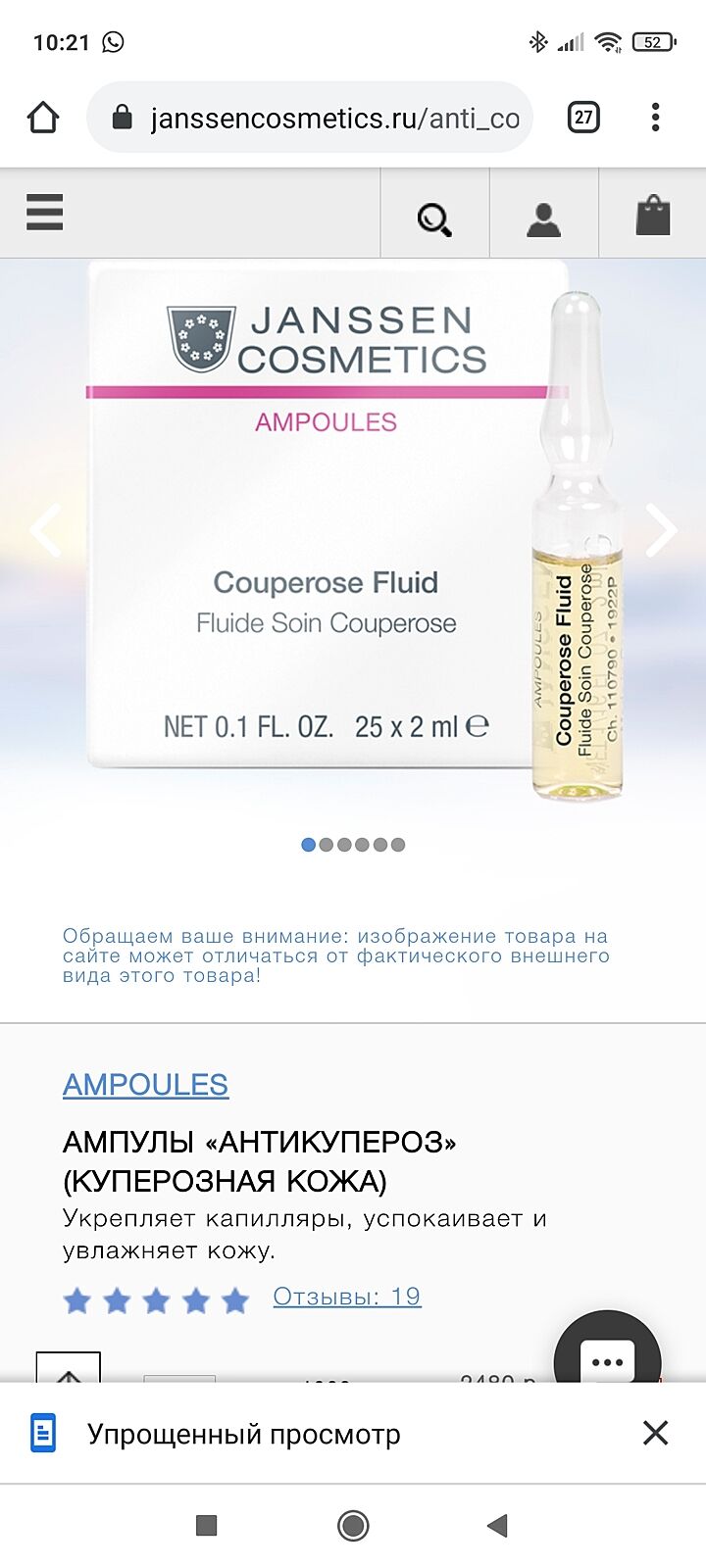Viewport: 706px width, 1568px height.
Task: Open the AMPOULES category link
Action: pyautogui.click(x=145, y=1085)
